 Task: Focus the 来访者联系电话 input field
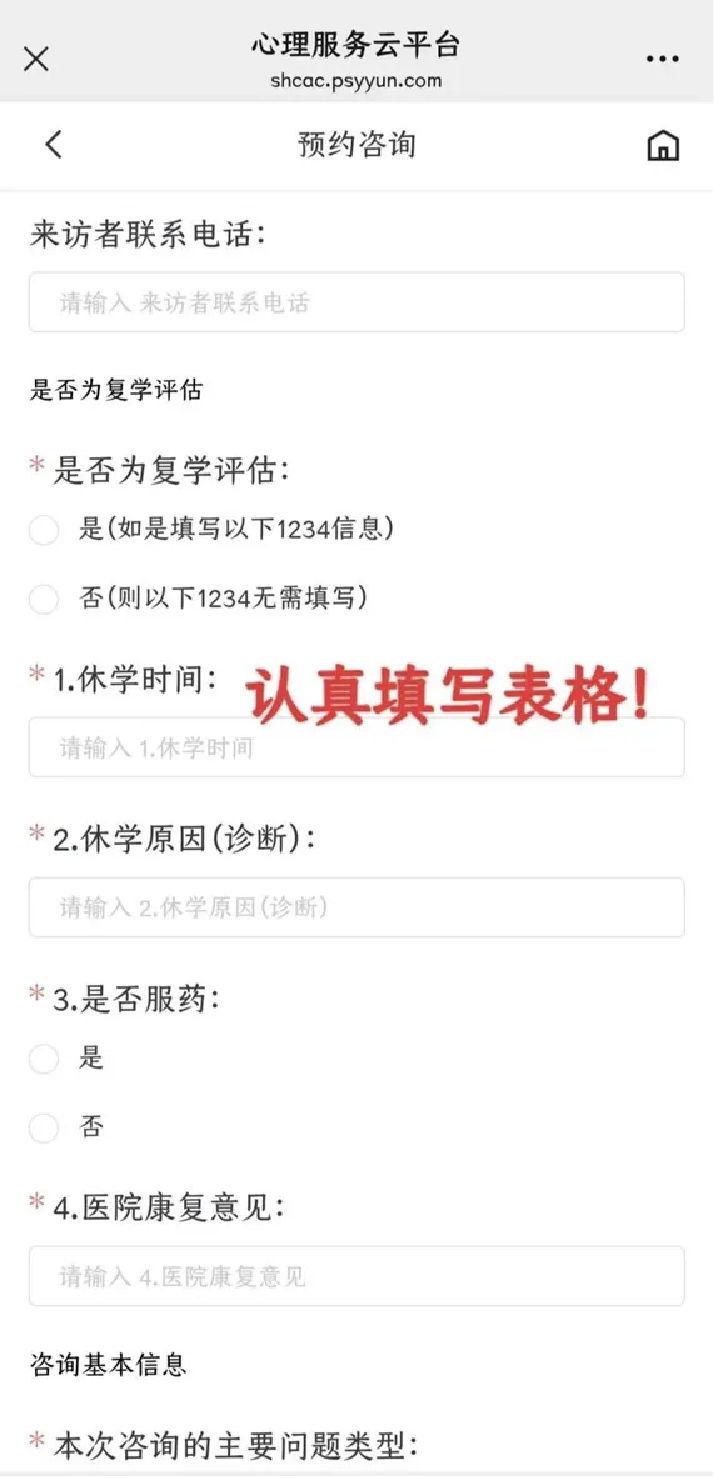click(x=356, y=302)
